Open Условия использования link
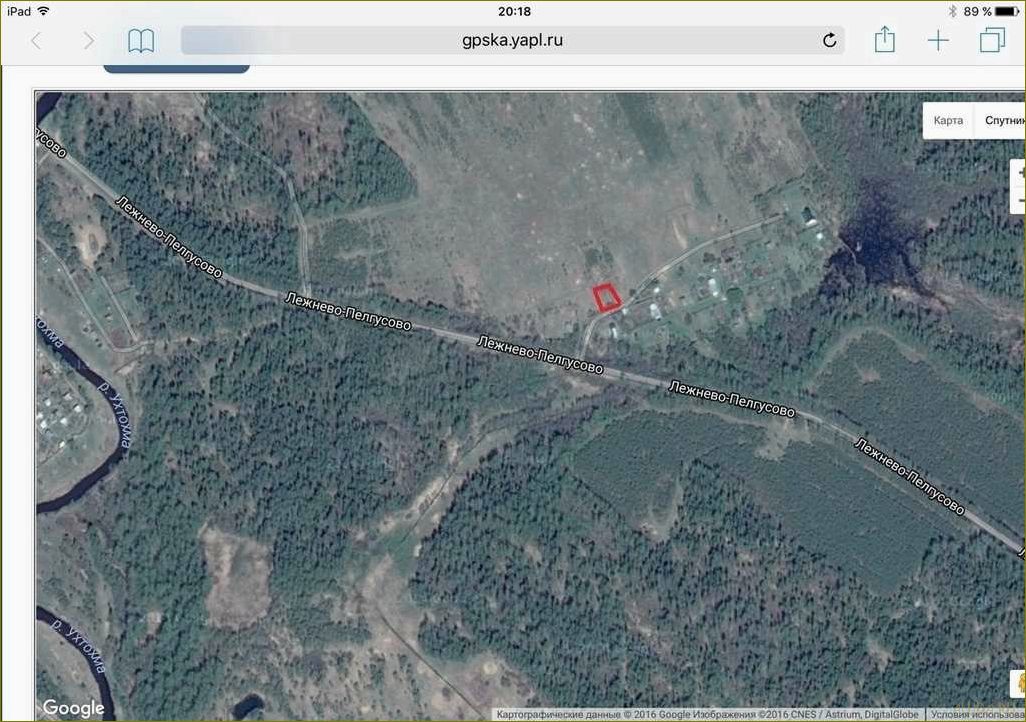Image resolution: width=1026 pixels, height=722 pixels. 976,714
